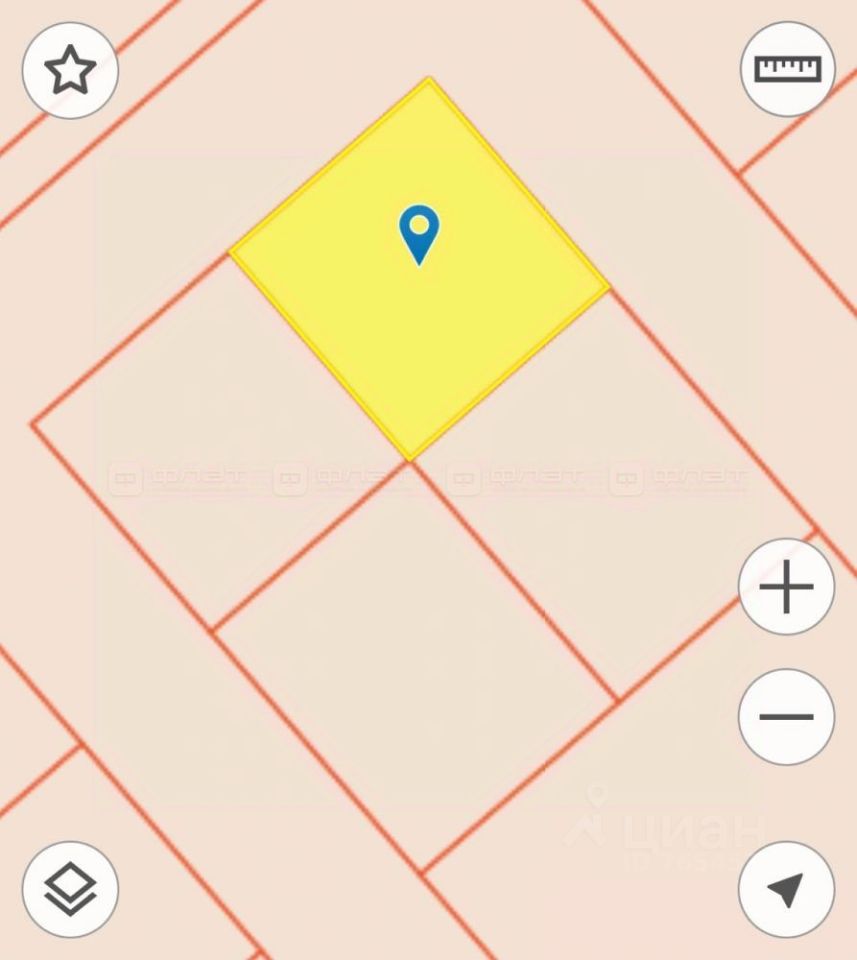Open the map layers selector
Screen dimensions: 857x960
click(x=70, y=889)
